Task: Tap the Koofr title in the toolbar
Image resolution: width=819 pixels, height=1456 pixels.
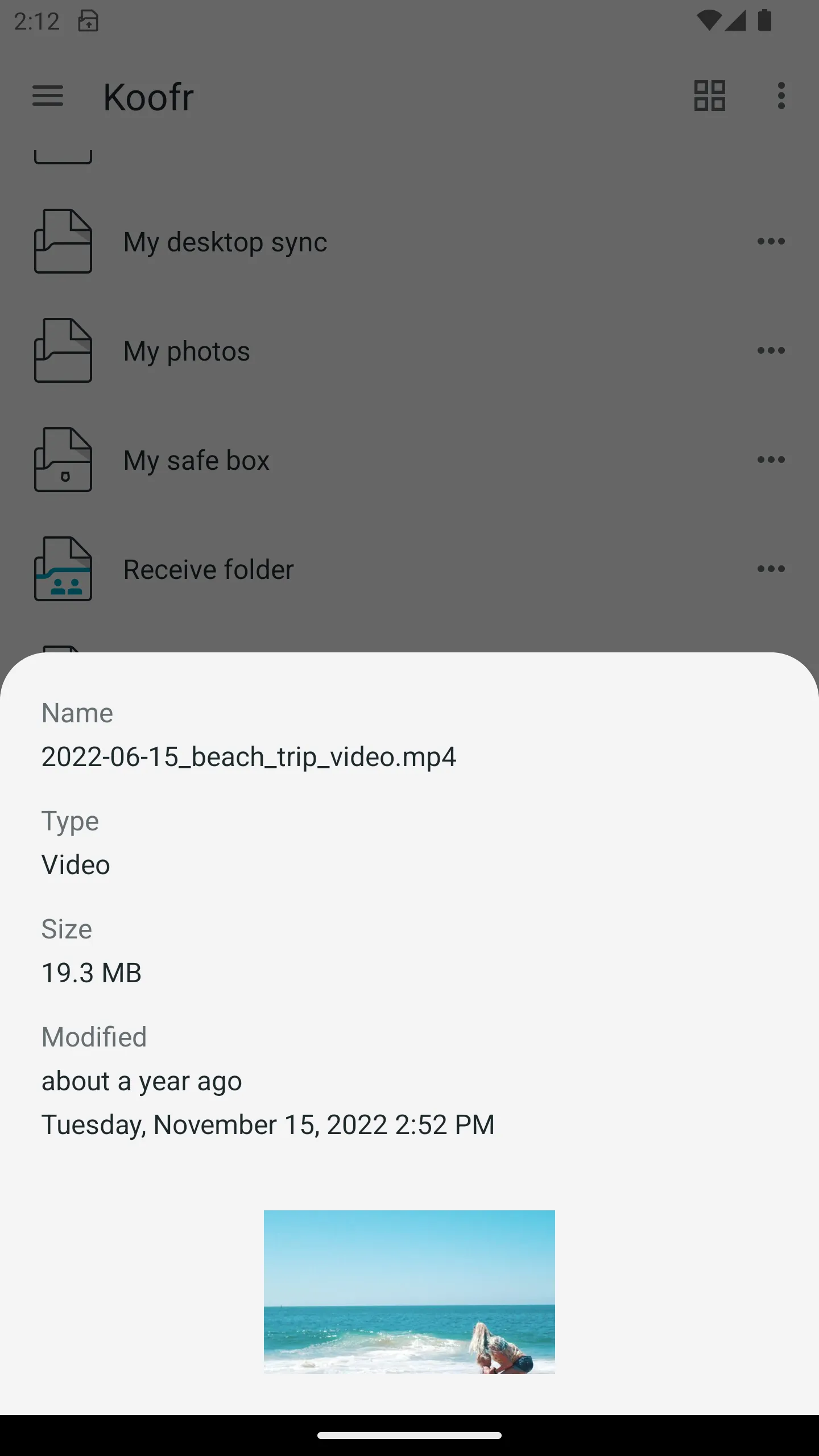Action: (148, 96)
